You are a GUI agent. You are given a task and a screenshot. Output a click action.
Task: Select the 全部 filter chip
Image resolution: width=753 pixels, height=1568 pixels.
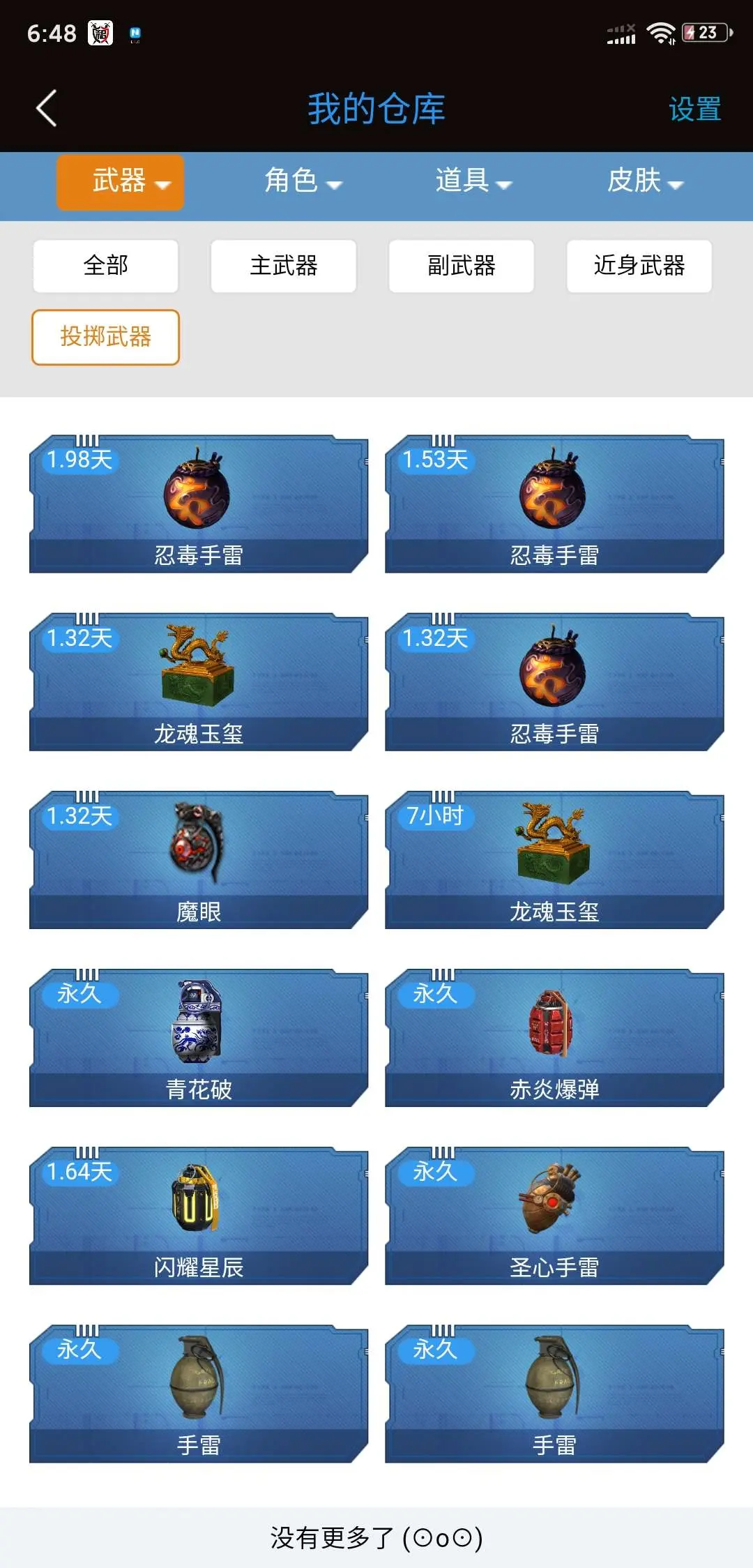(x=105, y=266)
